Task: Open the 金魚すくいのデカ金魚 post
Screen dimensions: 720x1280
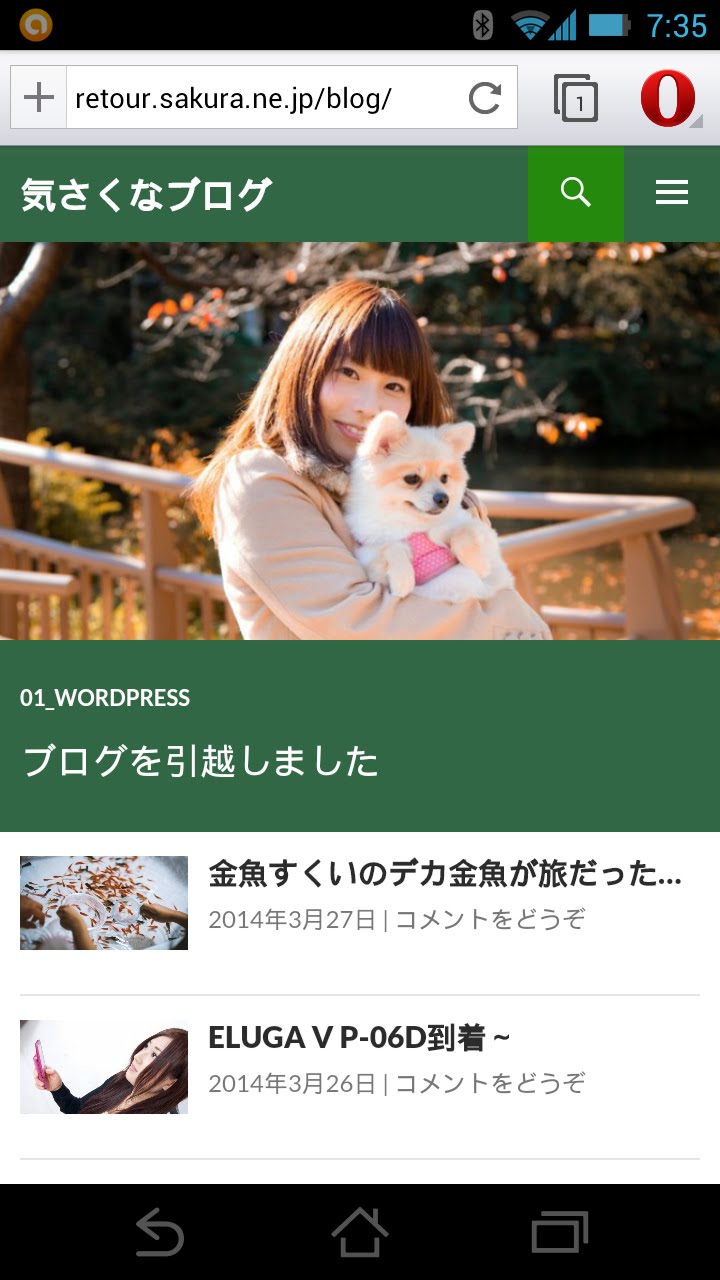Action: tap(445, 875)
